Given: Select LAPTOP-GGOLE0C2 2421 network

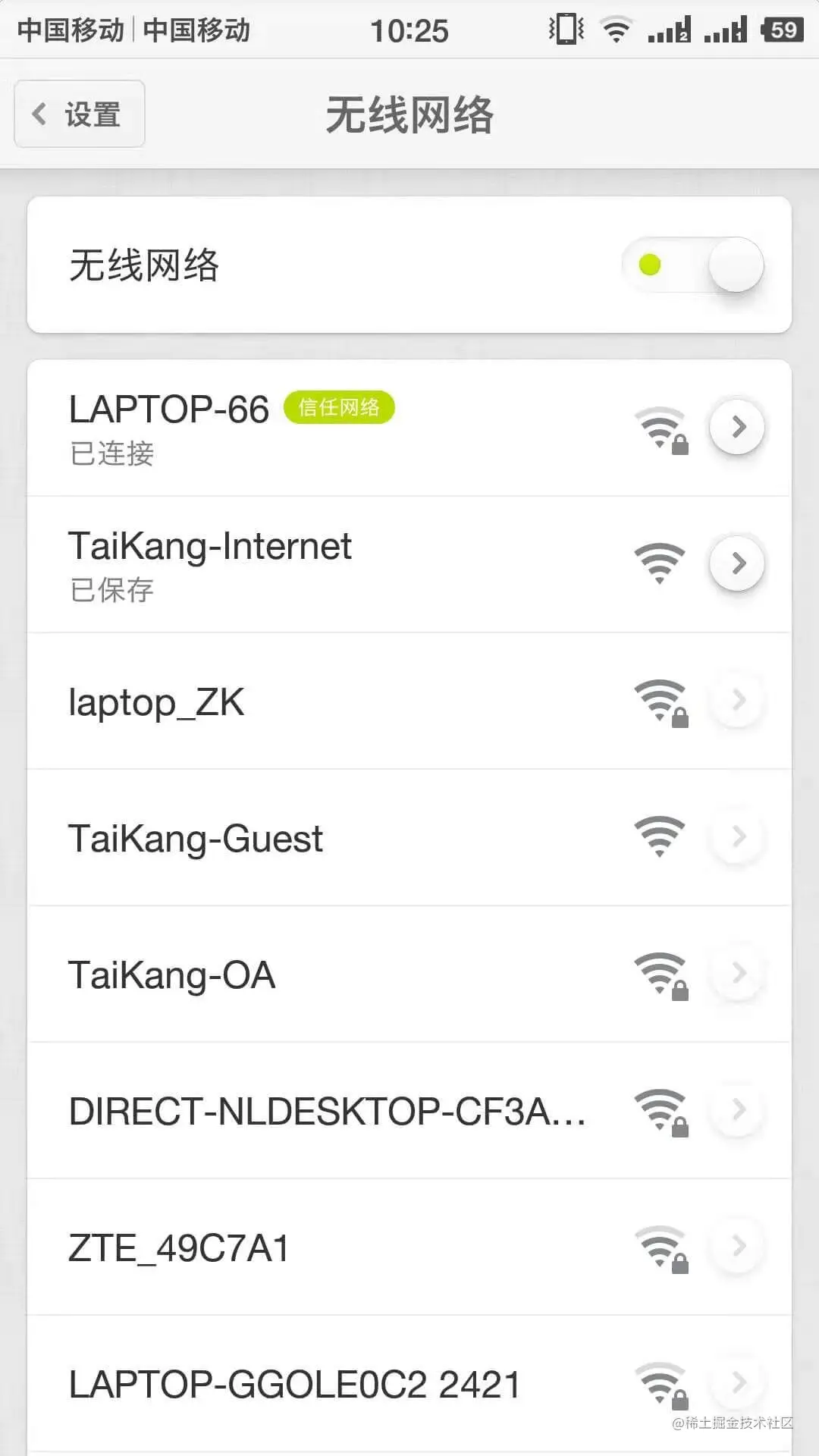Looking at the screenshot, I should tap(303, 1384).
